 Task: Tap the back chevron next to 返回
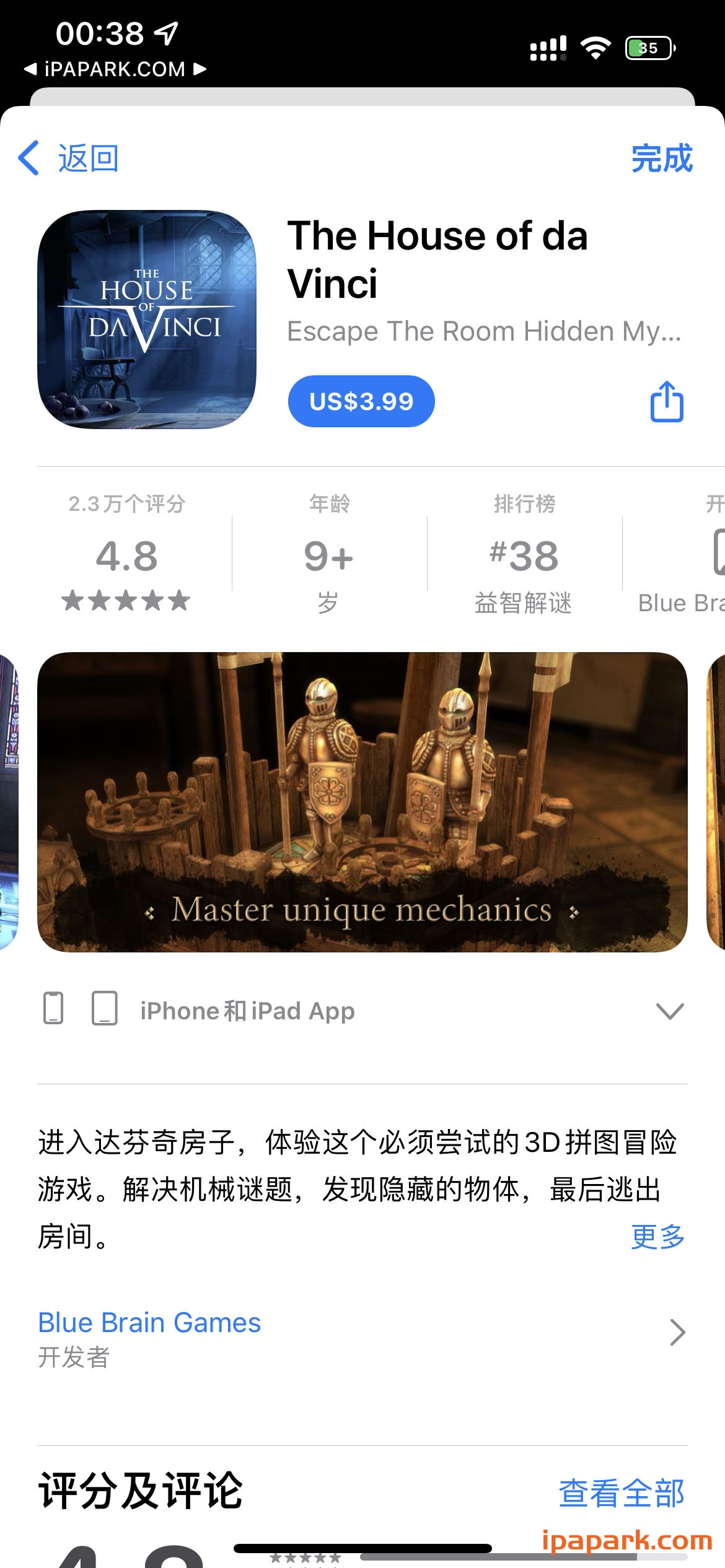(x=27, y=159)
